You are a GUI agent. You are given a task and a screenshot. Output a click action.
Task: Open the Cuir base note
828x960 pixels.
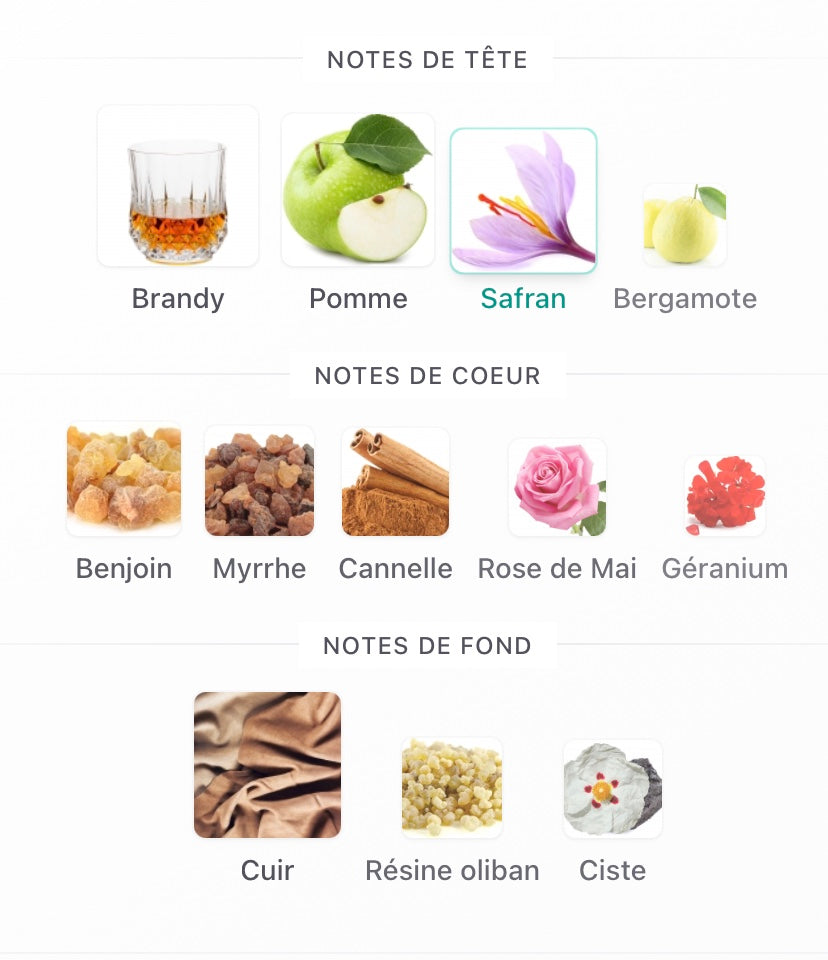(x=267, y=765)
